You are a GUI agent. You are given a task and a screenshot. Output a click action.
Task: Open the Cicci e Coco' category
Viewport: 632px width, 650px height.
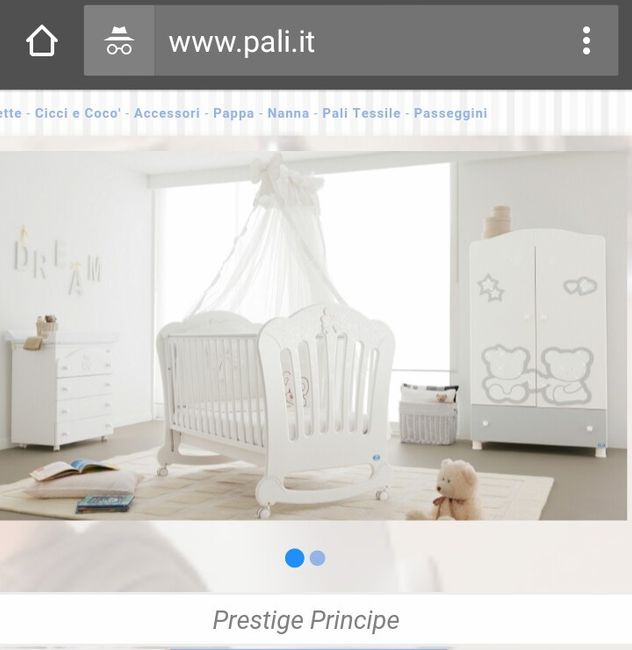coord(78,113)
